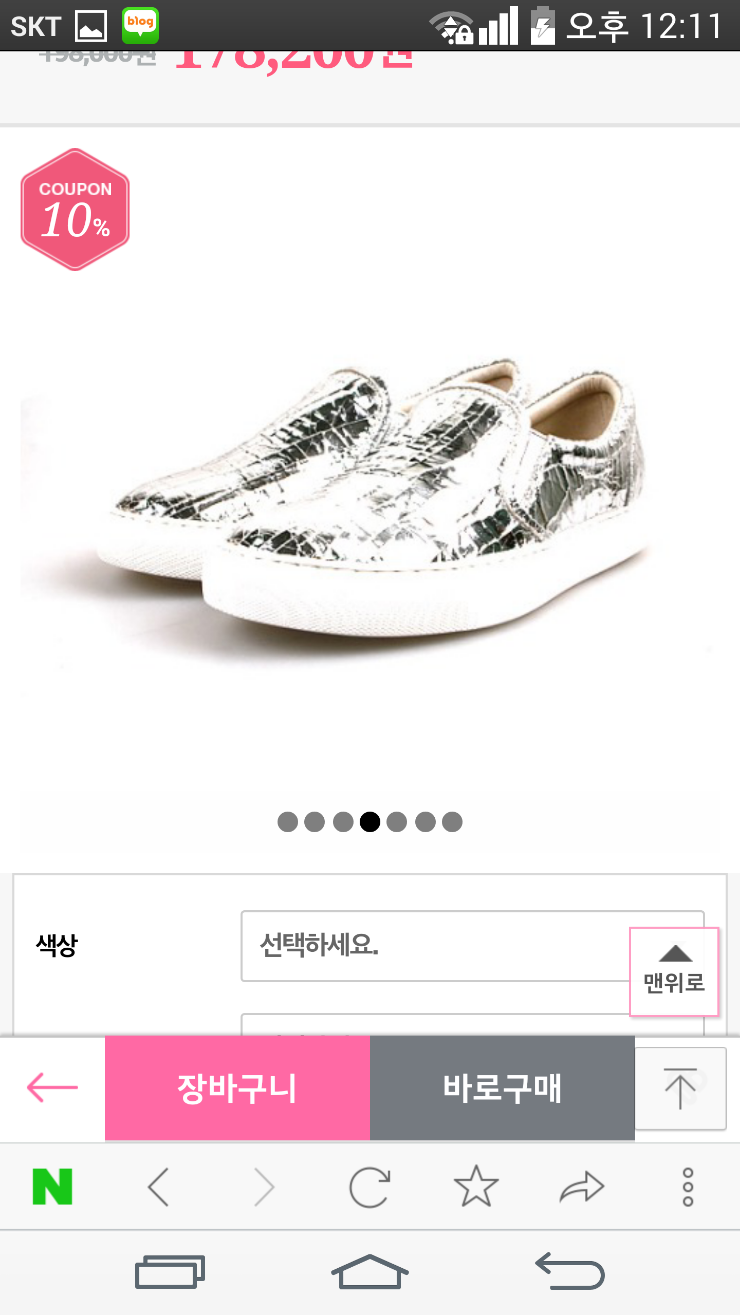Go to the system home screen
Image resolution: width=740 pixels, height=1315 pixels.
point(370,1272)
